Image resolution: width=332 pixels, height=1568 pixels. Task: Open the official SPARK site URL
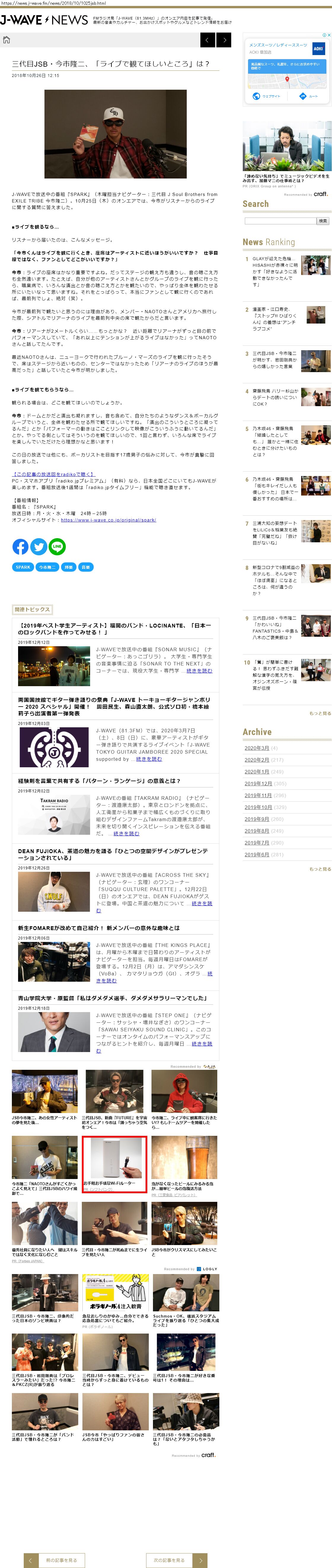pos(108,520)
